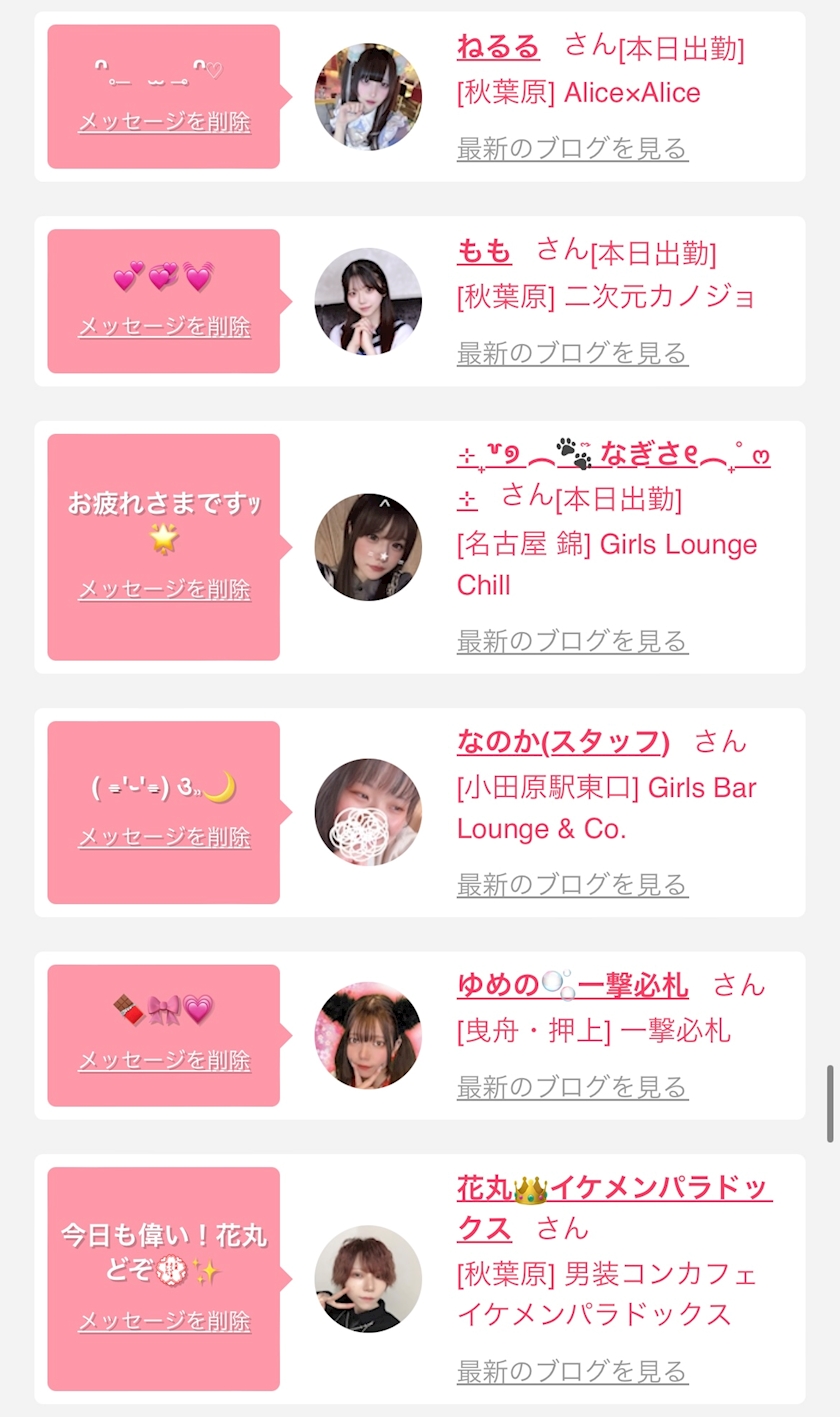The width and height of the screenshot is (840, 1417).
Task: Delete the お疲れさまです message
Action: (164, 590)
